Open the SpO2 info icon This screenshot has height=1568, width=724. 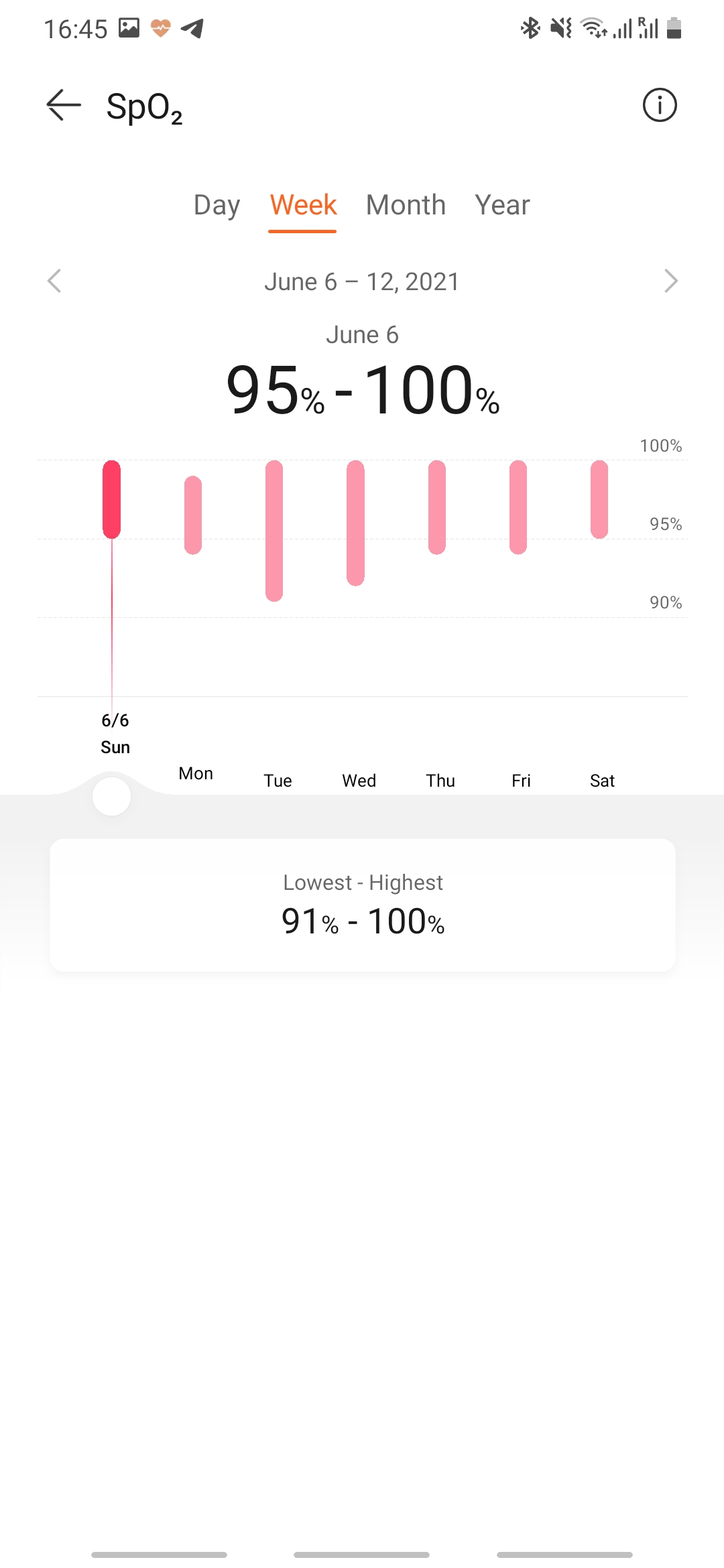point(660,105)
